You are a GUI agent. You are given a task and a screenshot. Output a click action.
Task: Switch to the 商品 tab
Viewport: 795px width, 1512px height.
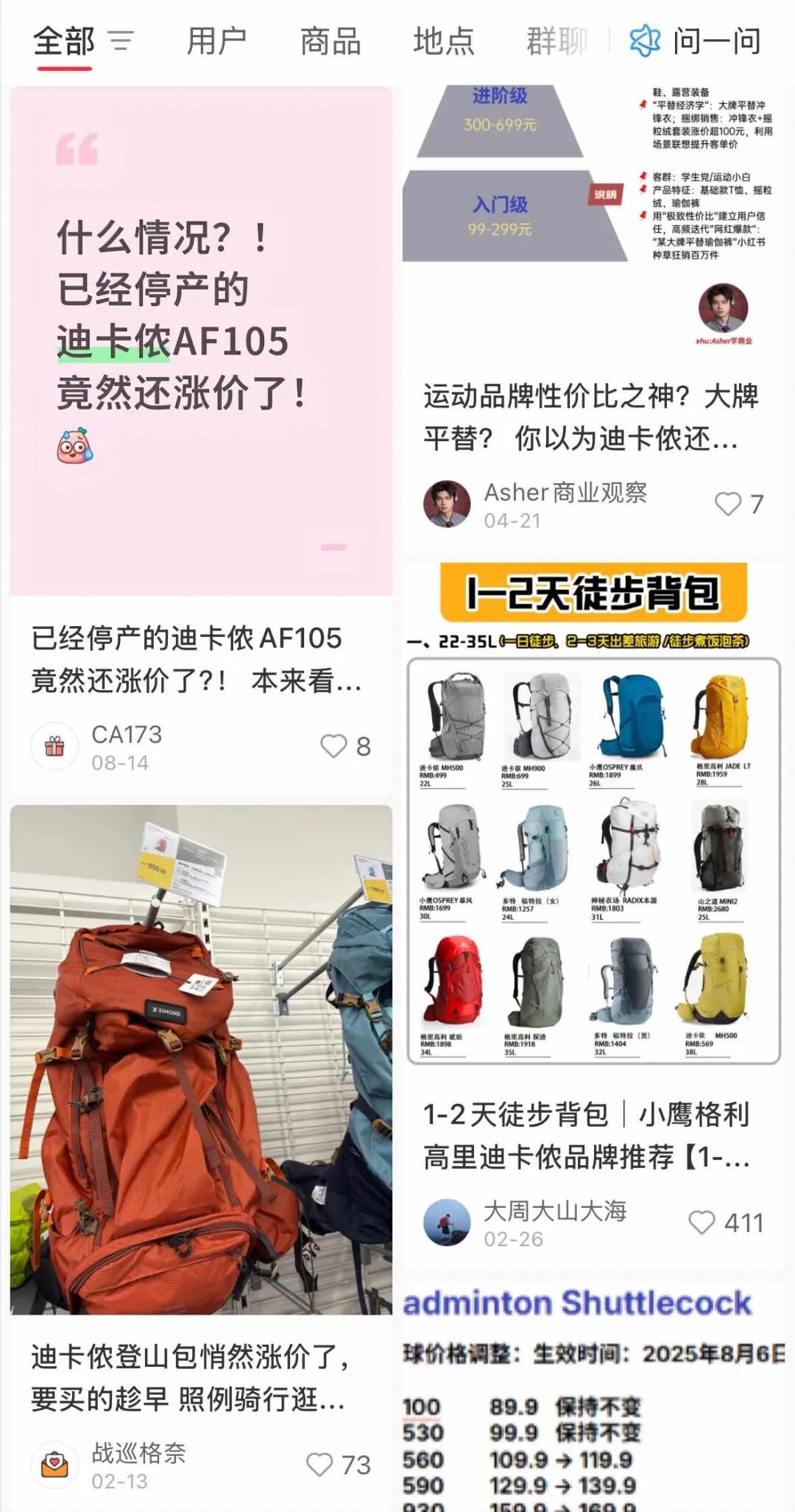pos(331,41)
